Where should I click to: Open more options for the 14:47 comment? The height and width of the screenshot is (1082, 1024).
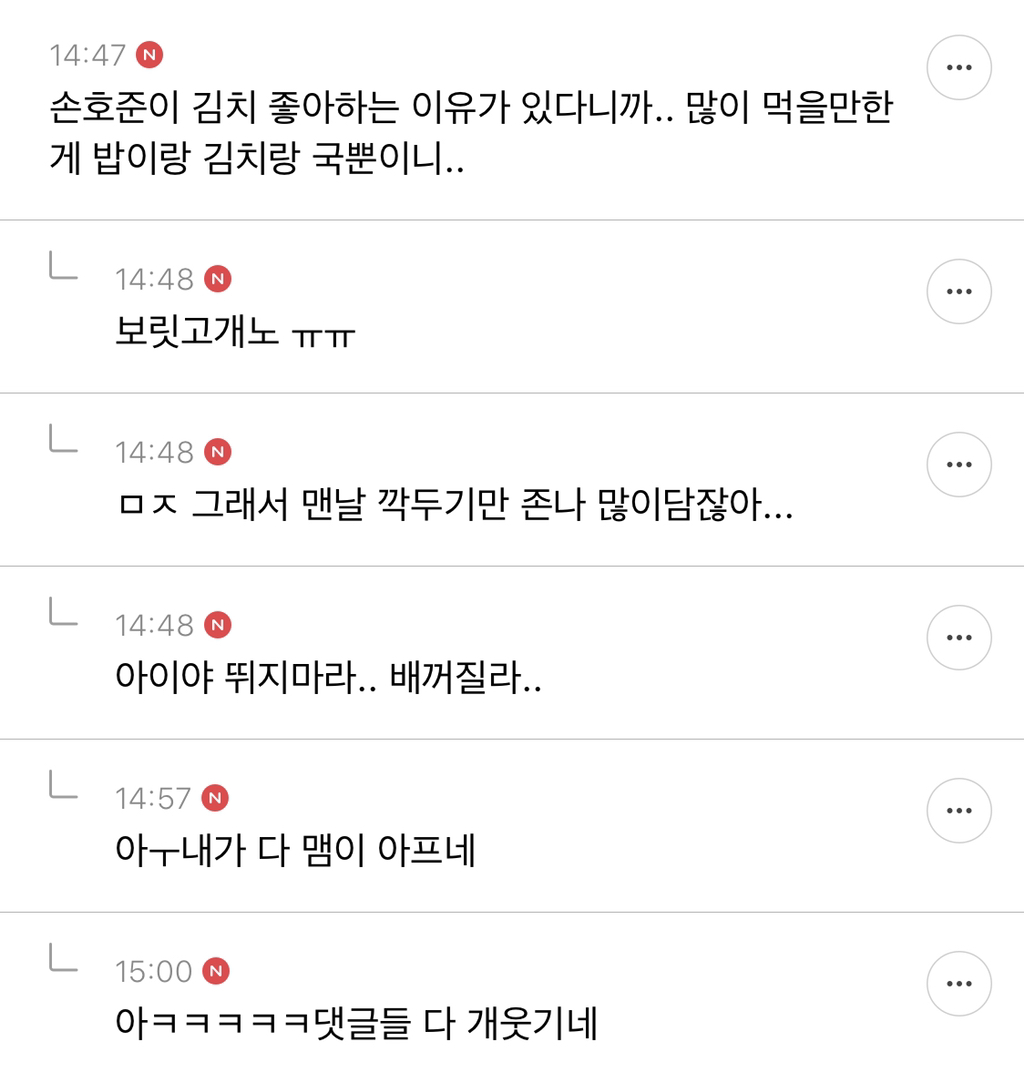click(959, 68)
